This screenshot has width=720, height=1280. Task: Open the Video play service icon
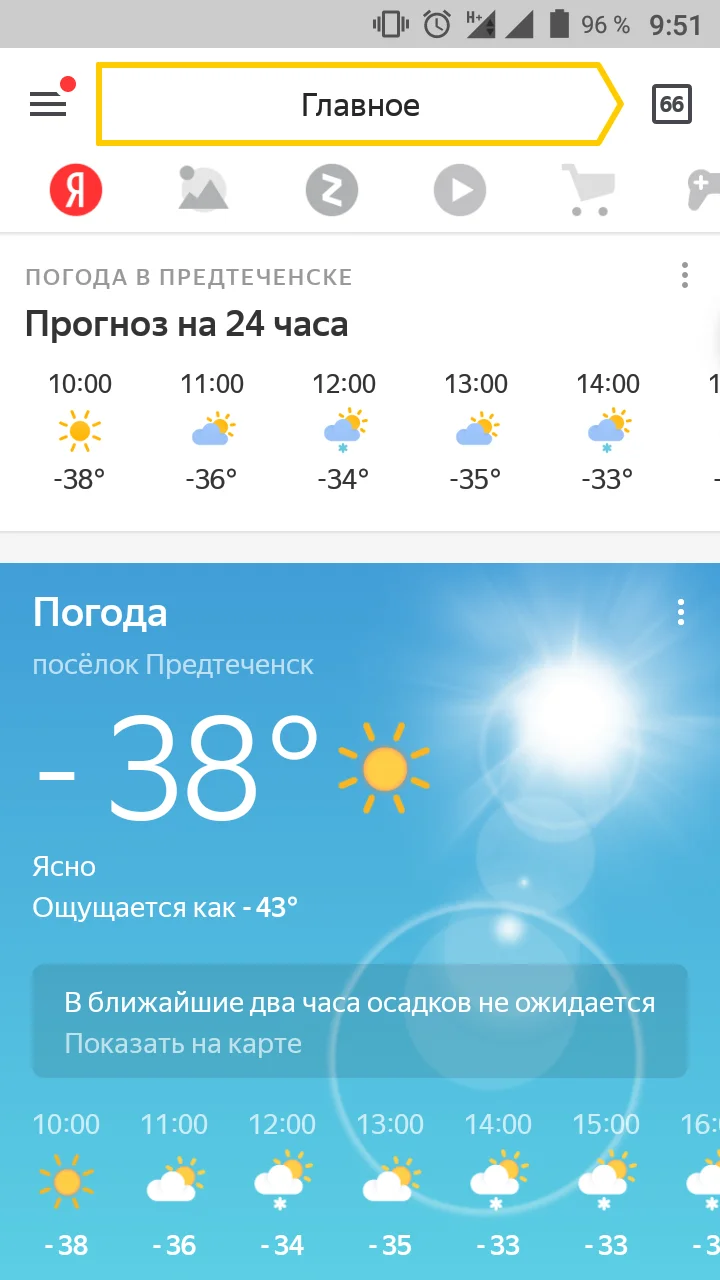[459, 190]
